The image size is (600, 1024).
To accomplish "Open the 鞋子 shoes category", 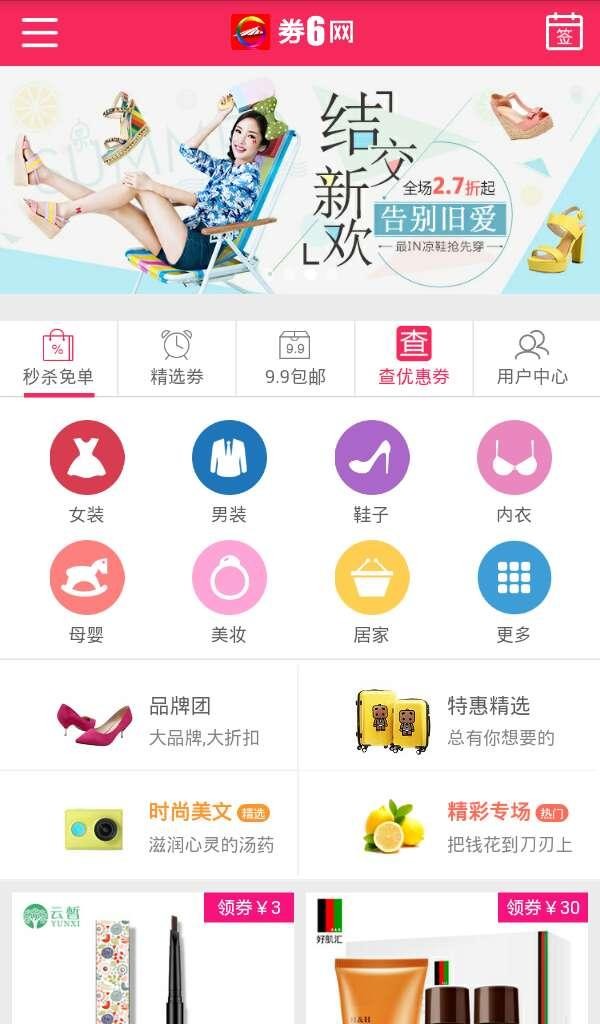I will pos(371,472).
